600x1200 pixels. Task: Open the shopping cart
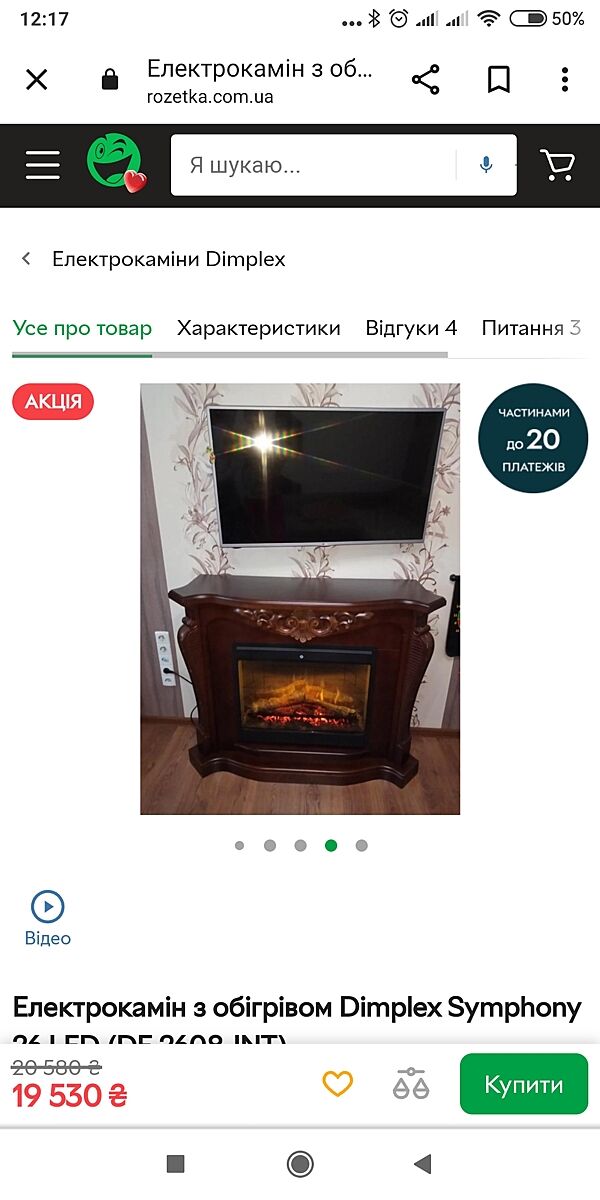pyautogui.click(x=557, y=165)
